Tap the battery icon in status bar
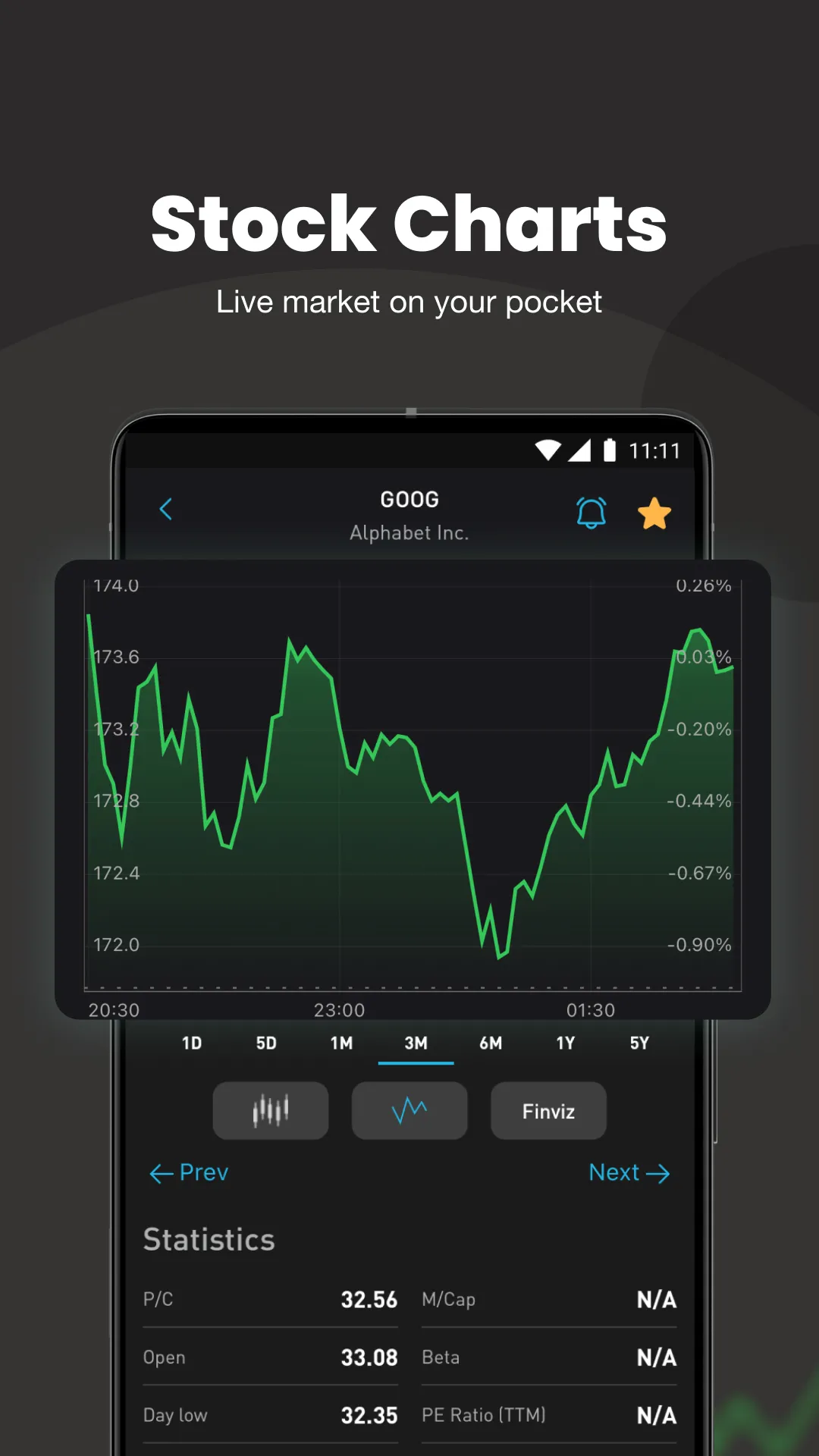 [611, 450]
